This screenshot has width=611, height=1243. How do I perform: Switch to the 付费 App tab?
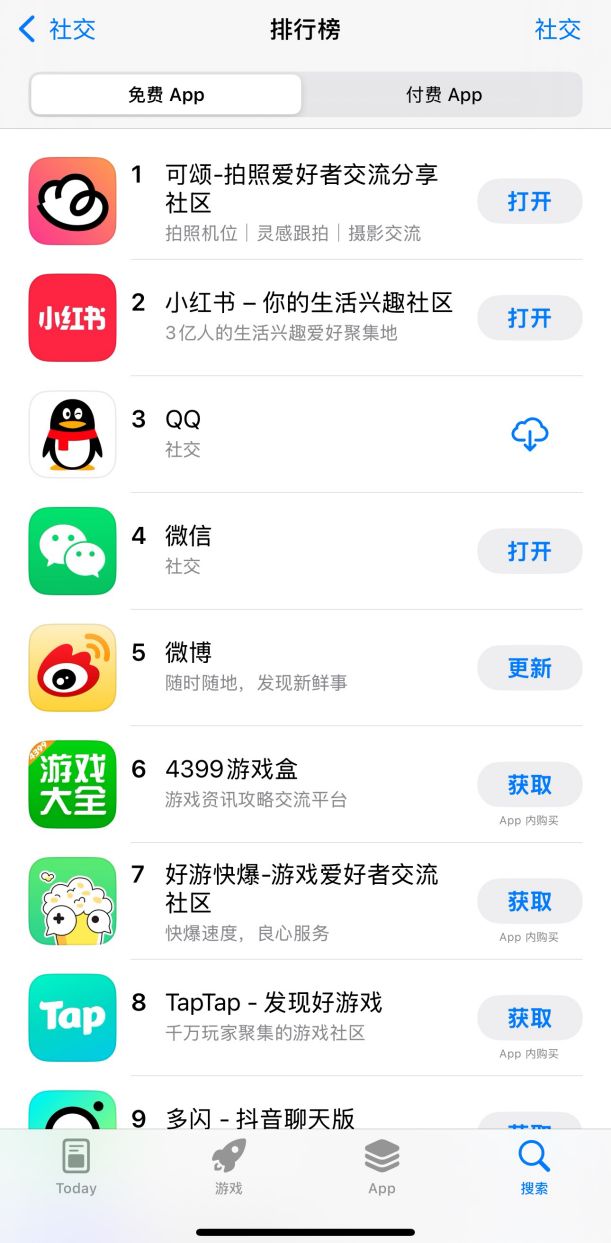tap(443, 95)
